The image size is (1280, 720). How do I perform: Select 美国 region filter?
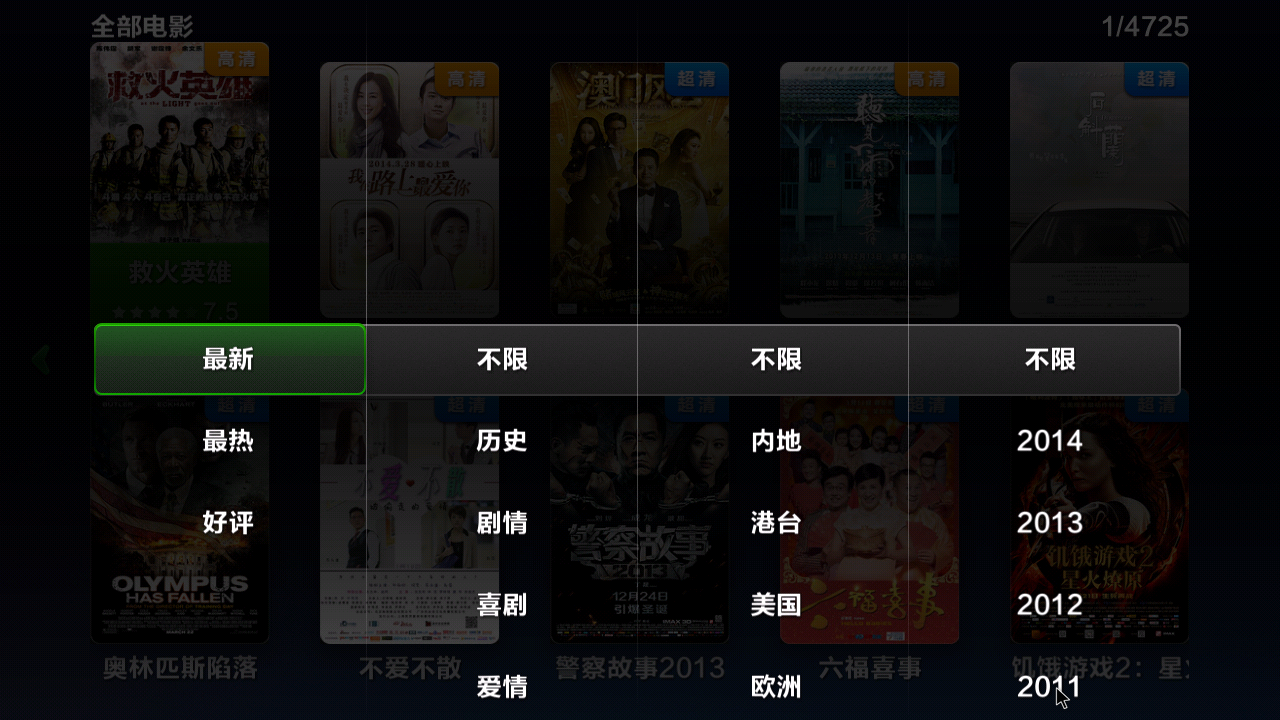[x=776, y=605]
